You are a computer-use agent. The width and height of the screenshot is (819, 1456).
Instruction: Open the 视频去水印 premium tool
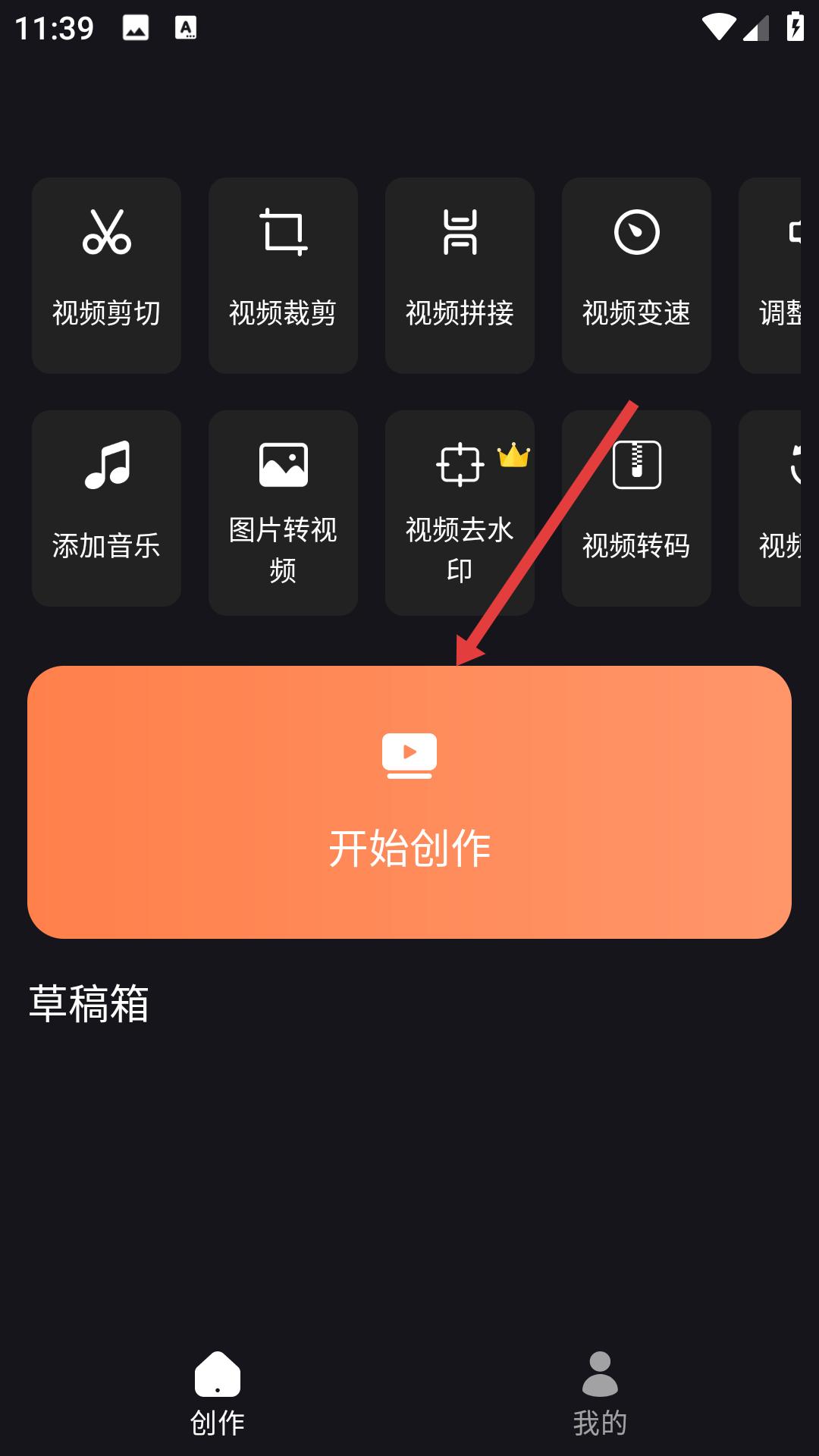(460, 513)
